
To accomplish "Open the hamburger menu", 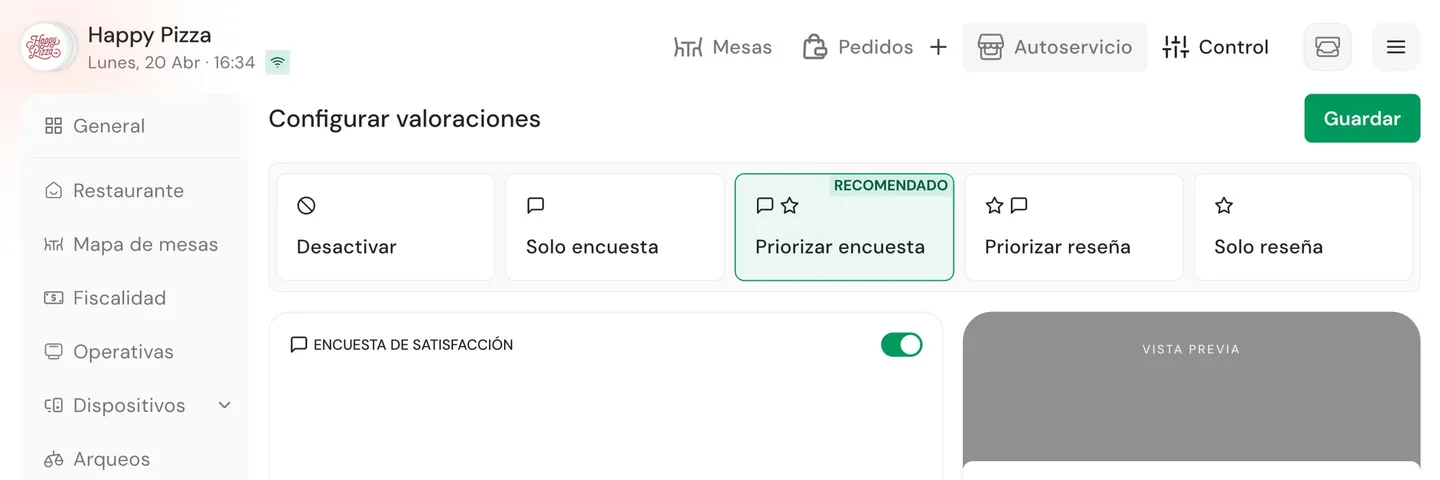I will click(1395, 47).
